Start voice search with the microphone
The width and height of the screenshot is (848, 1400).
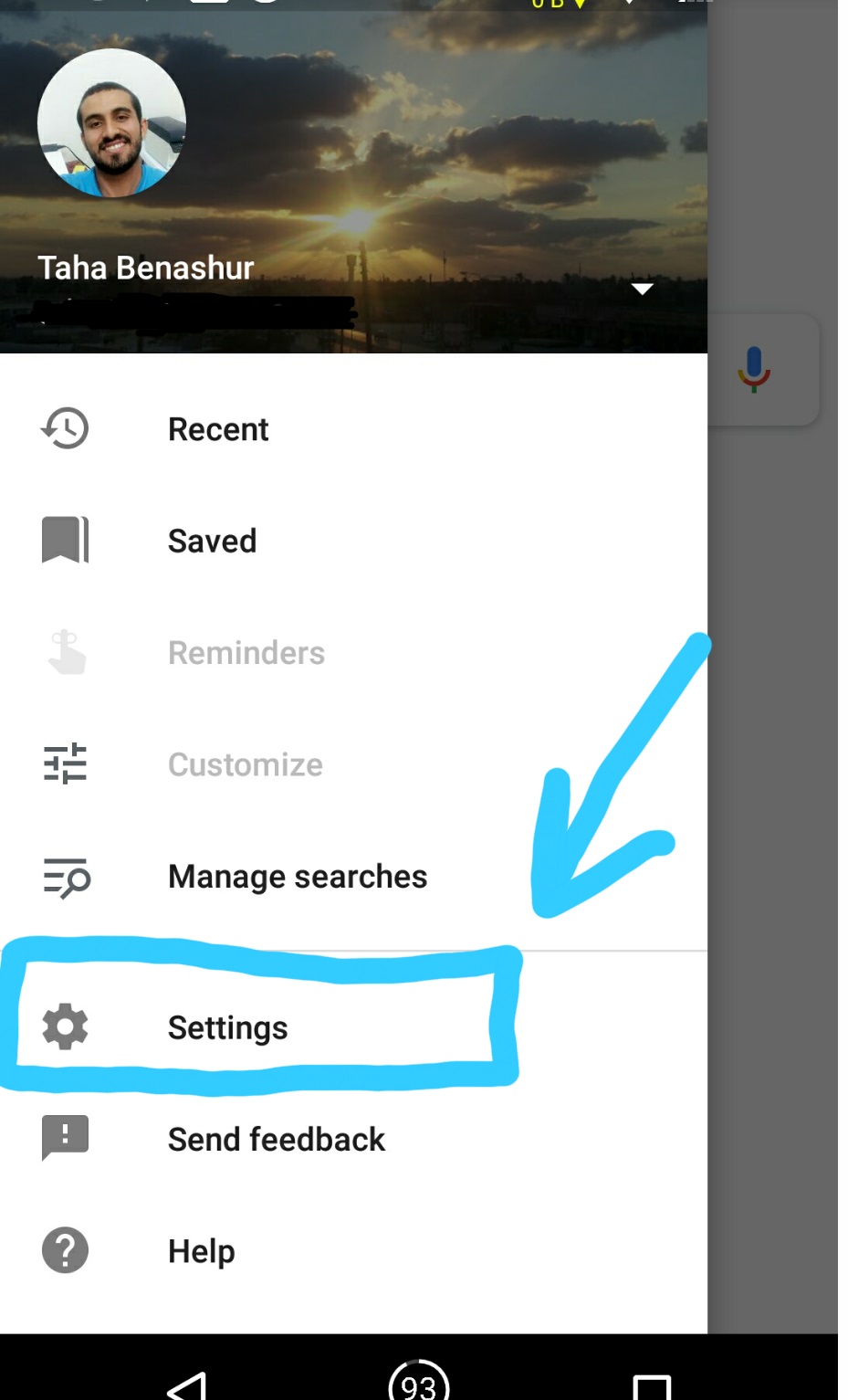pos(754,369)
